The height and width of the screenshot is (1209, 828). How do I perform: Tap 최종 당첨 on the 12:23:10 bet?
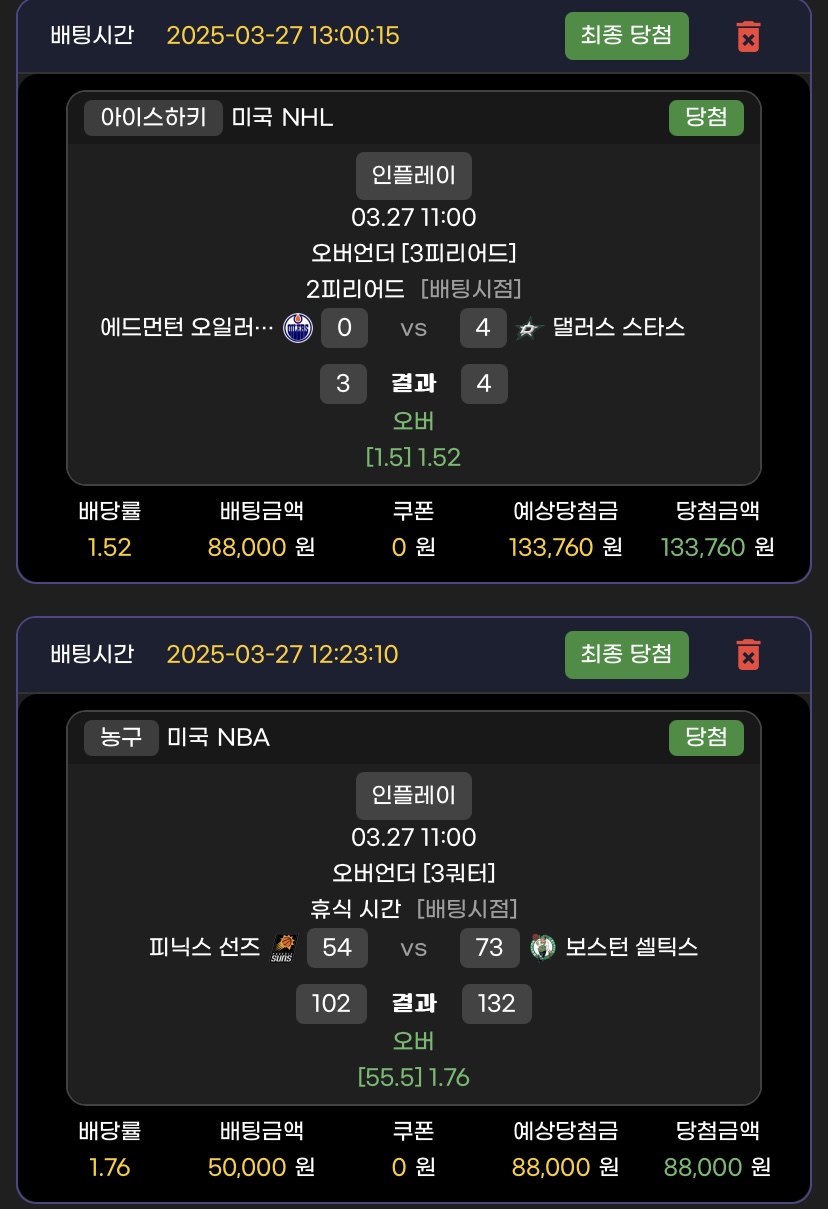pos(626,655)
